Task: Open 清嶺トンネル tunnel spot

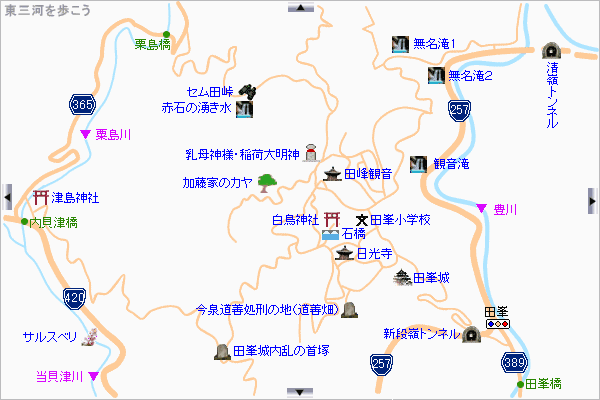Action: [549, 50]
